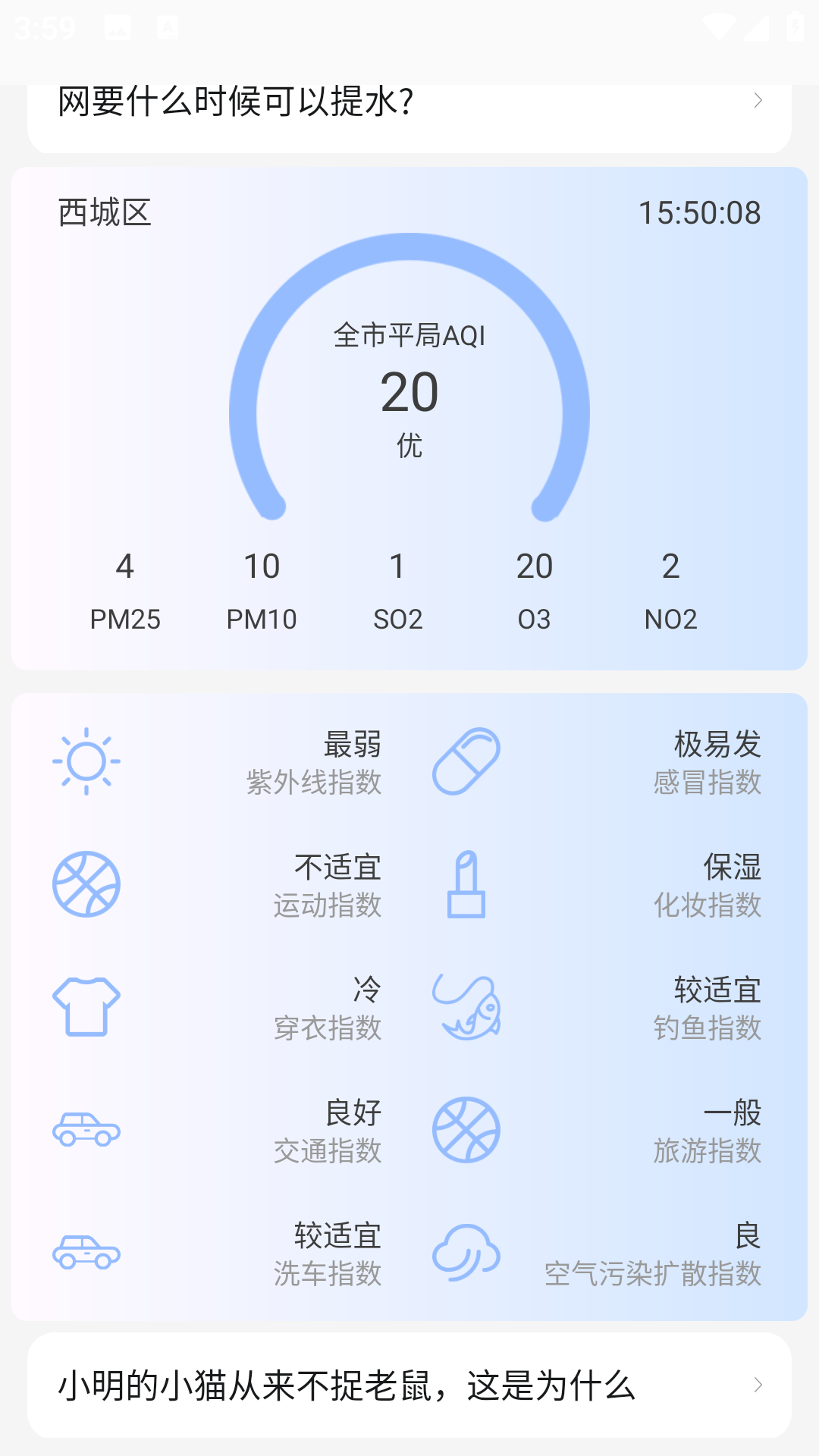Select the traffic index car icon
Image resolution: width=819 pixels, height=1456 pixels.
pos(85,1131)
